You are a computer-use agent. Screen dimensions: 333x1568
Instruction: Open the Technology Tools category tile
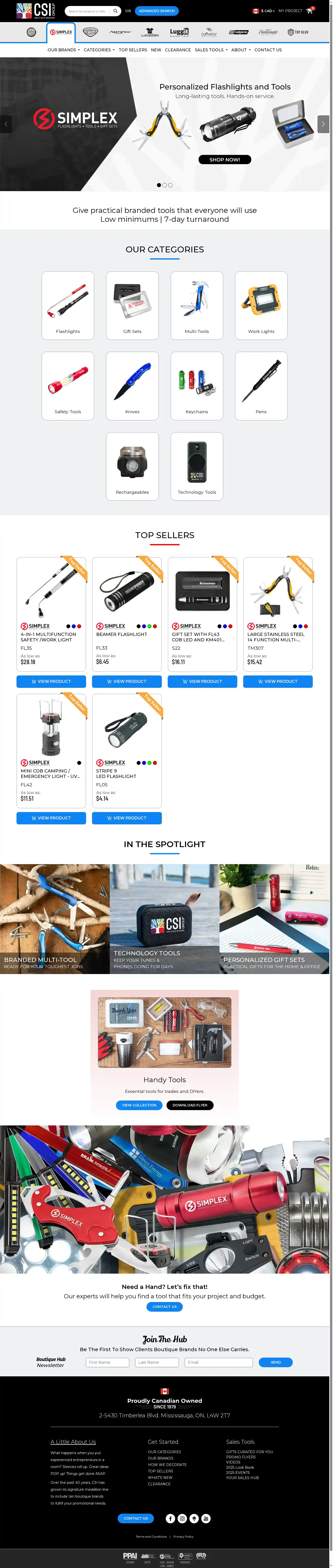197,466
